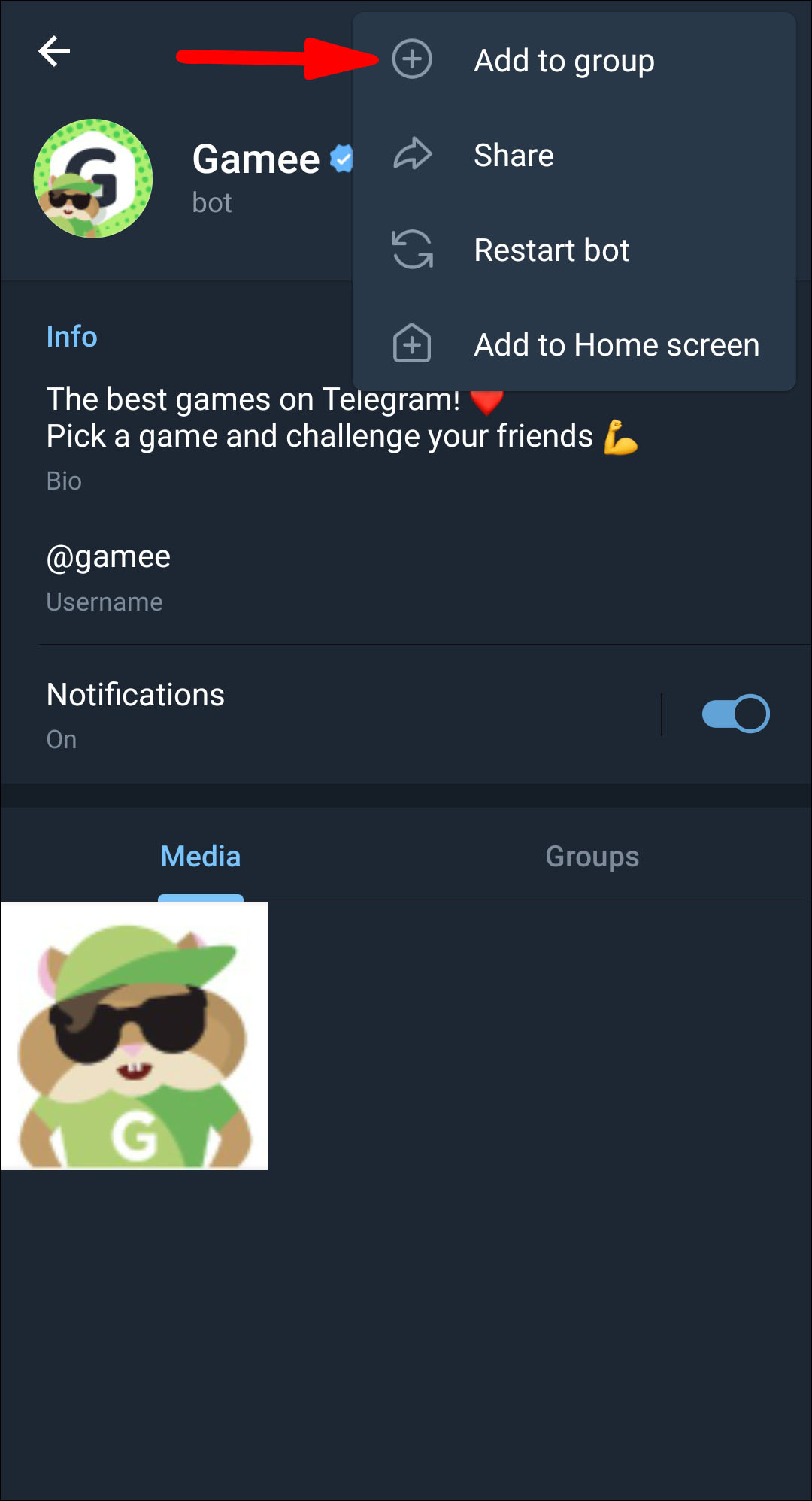Select Add to group
Viewport: 812px width, 1501px height.
[564, 60]
